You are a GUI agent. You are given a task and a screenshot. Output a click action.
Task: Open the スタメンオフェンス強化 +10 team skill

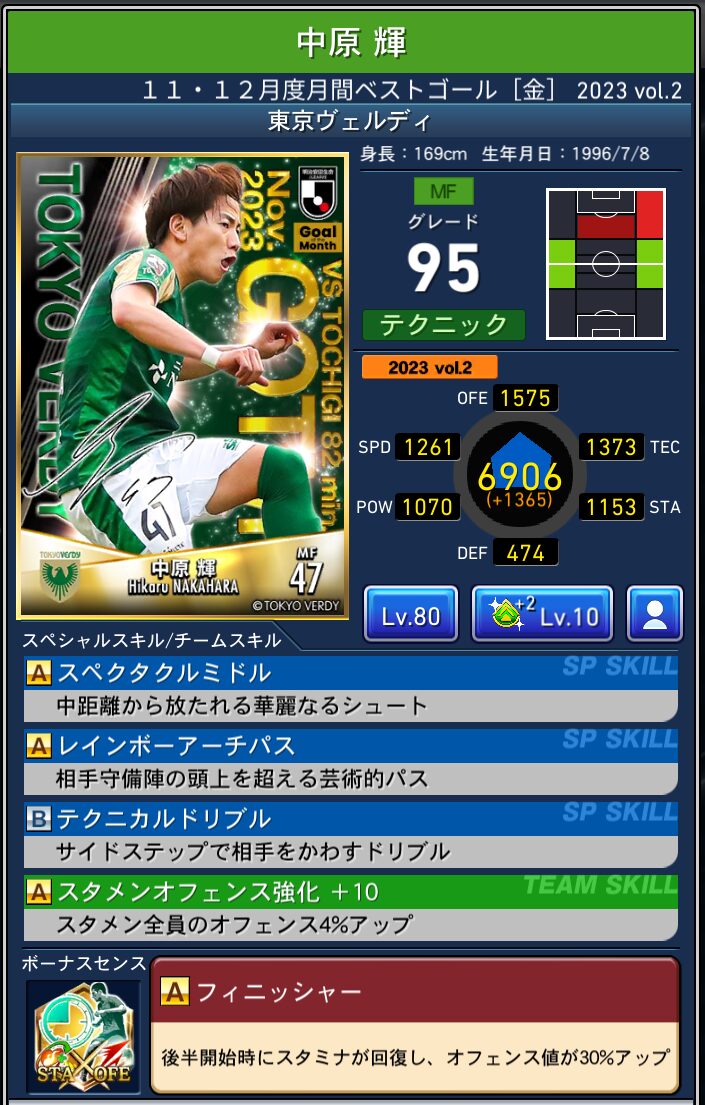click(x=350, y=907)
